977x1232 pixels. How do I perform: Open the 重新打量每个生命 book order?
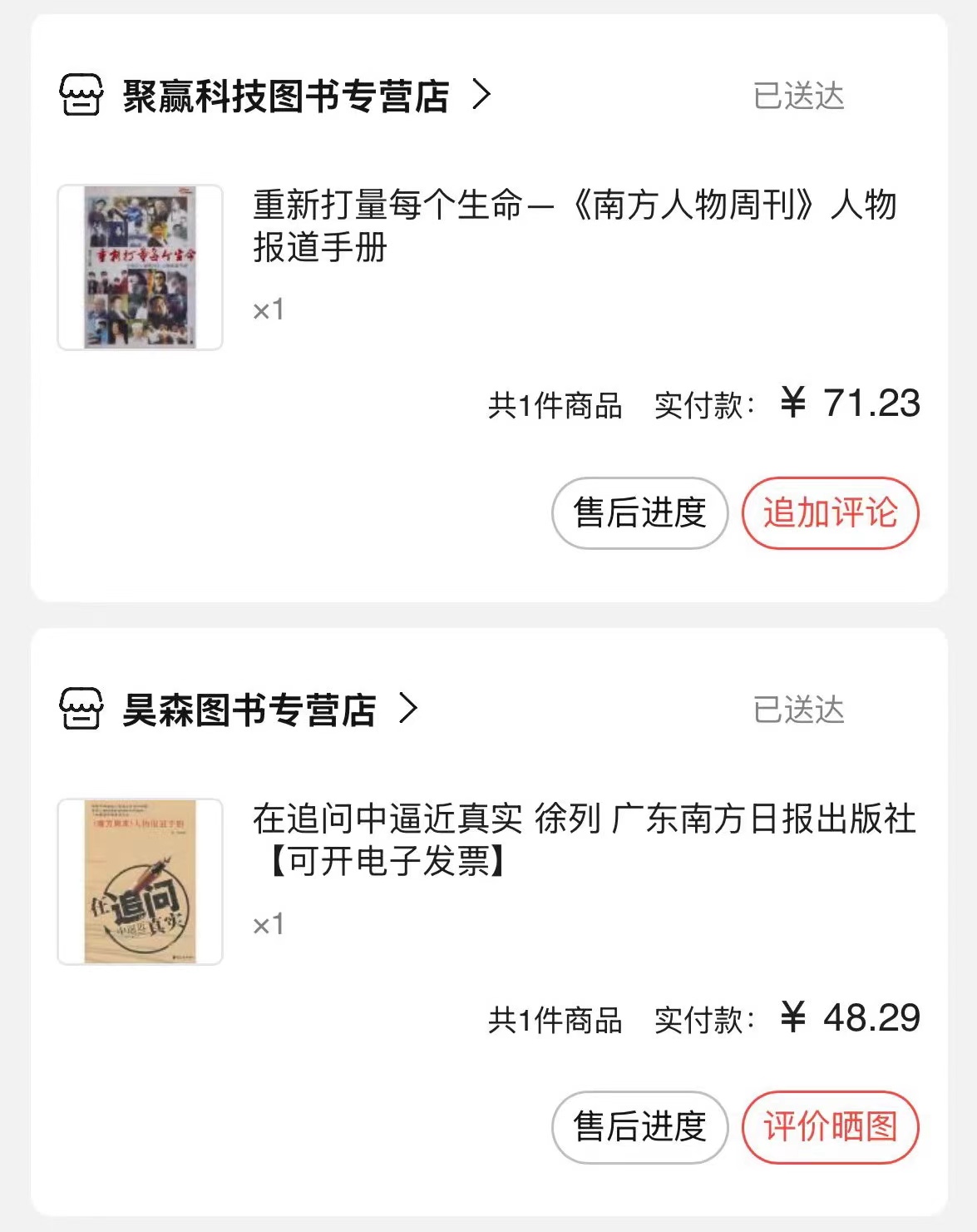tap(574, 225)
